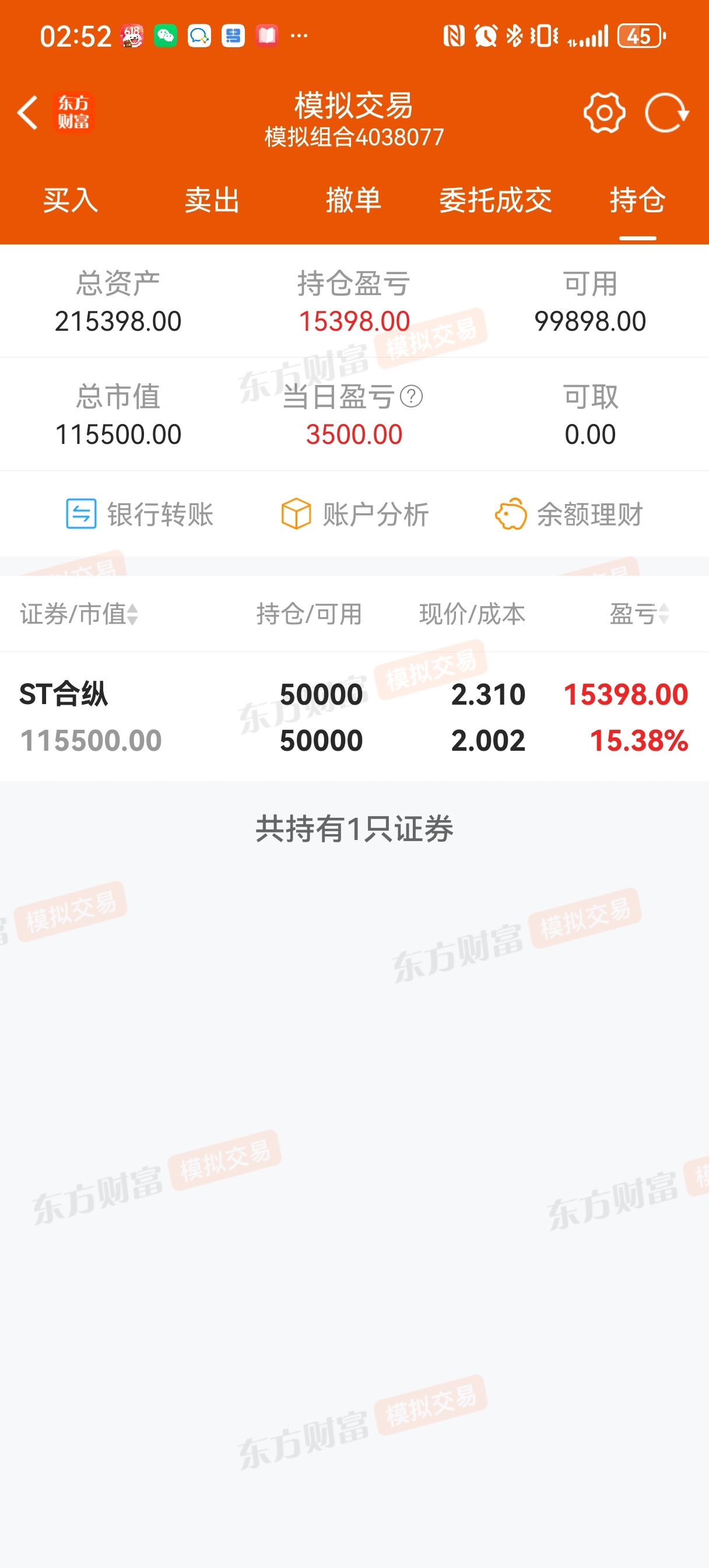Refresh the account data

(x=666, y=113)
